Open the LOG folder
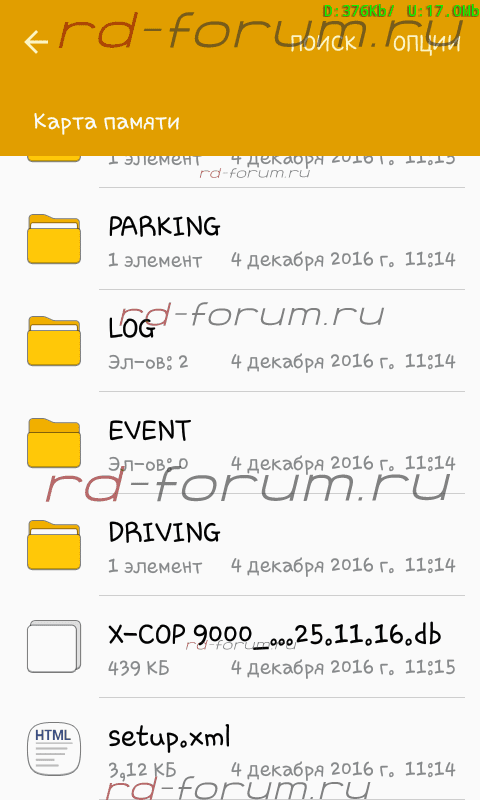Viewport: 480px width, 800px height. tap(240, 341)
